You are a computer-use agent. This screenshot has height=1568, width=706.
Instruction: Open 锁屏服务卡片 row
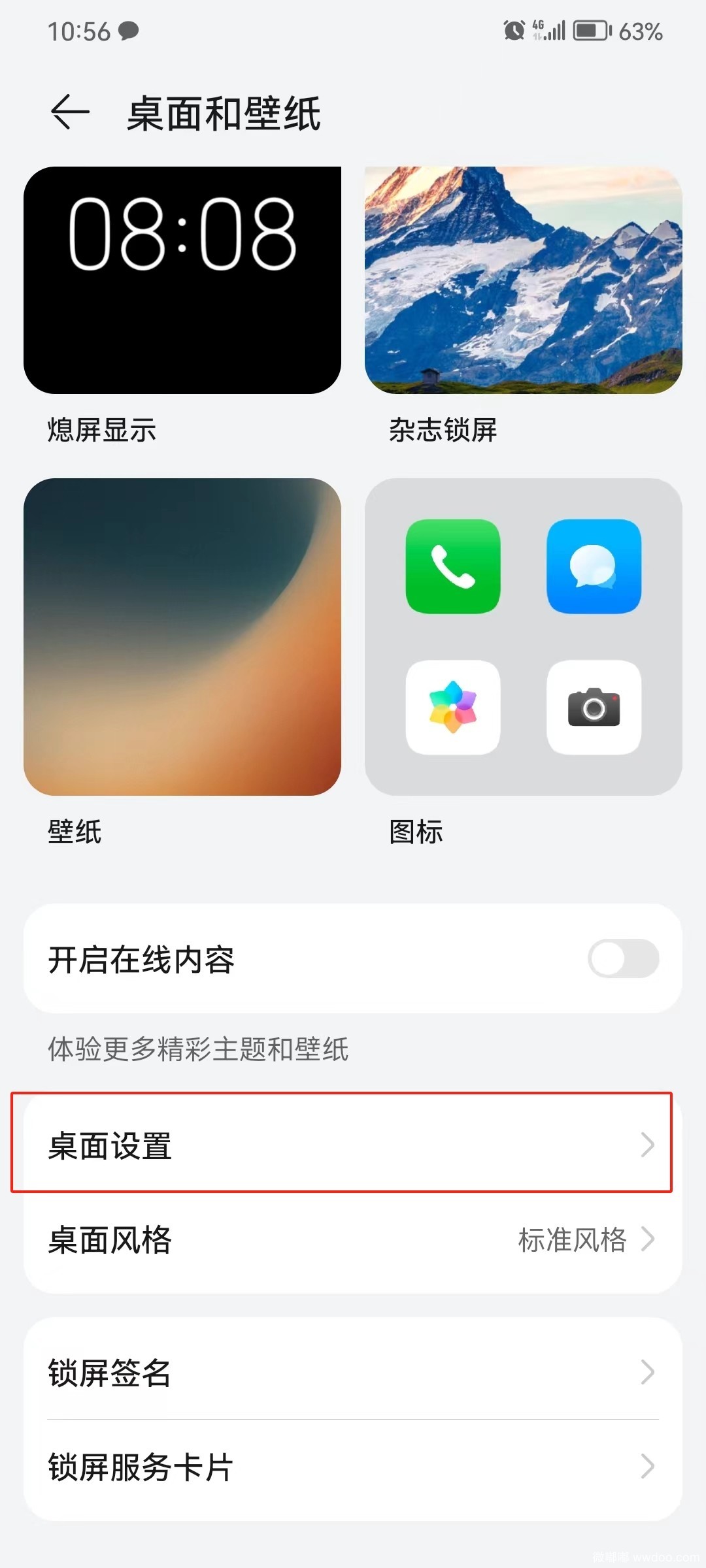coord(353,1467)
